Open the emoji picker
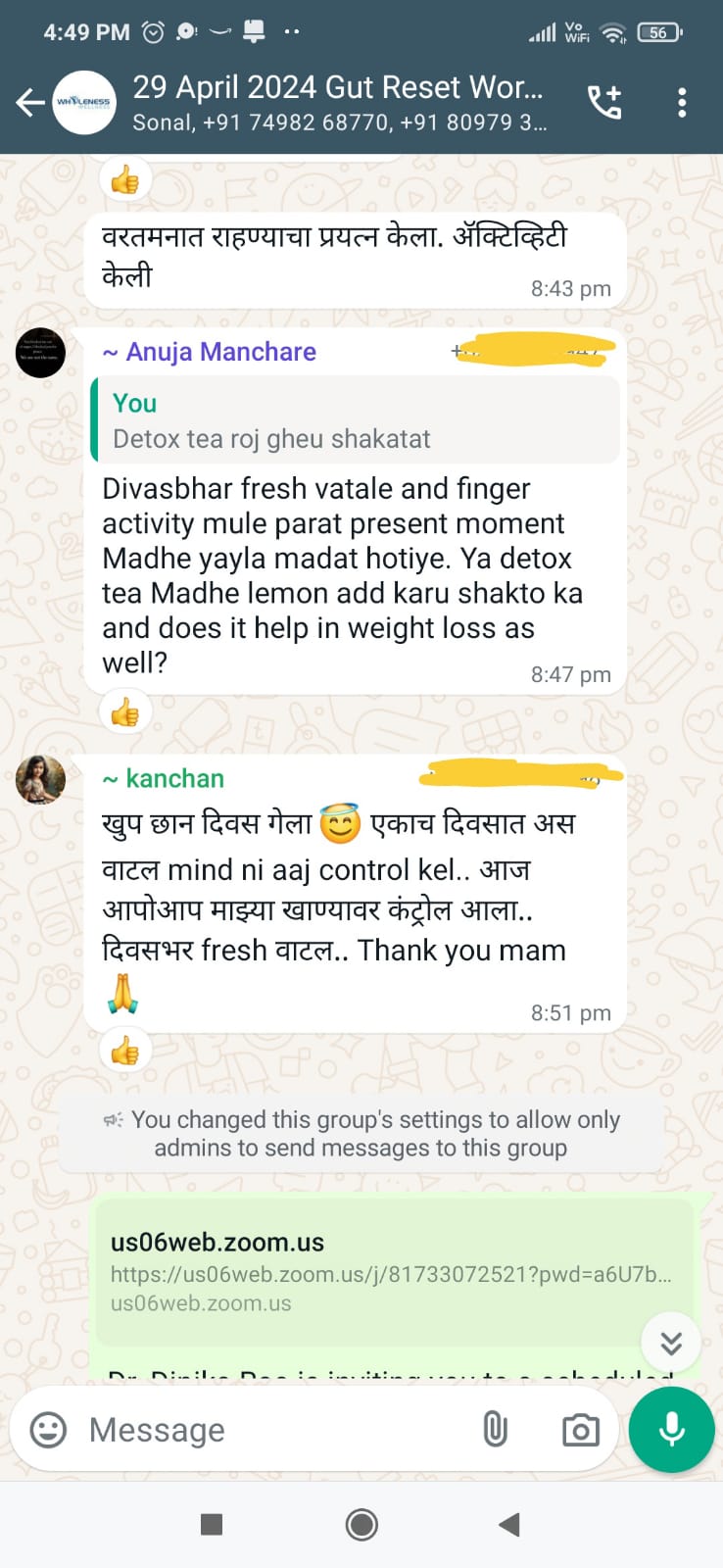The image size is (723, 1568). coord(48,1430)
